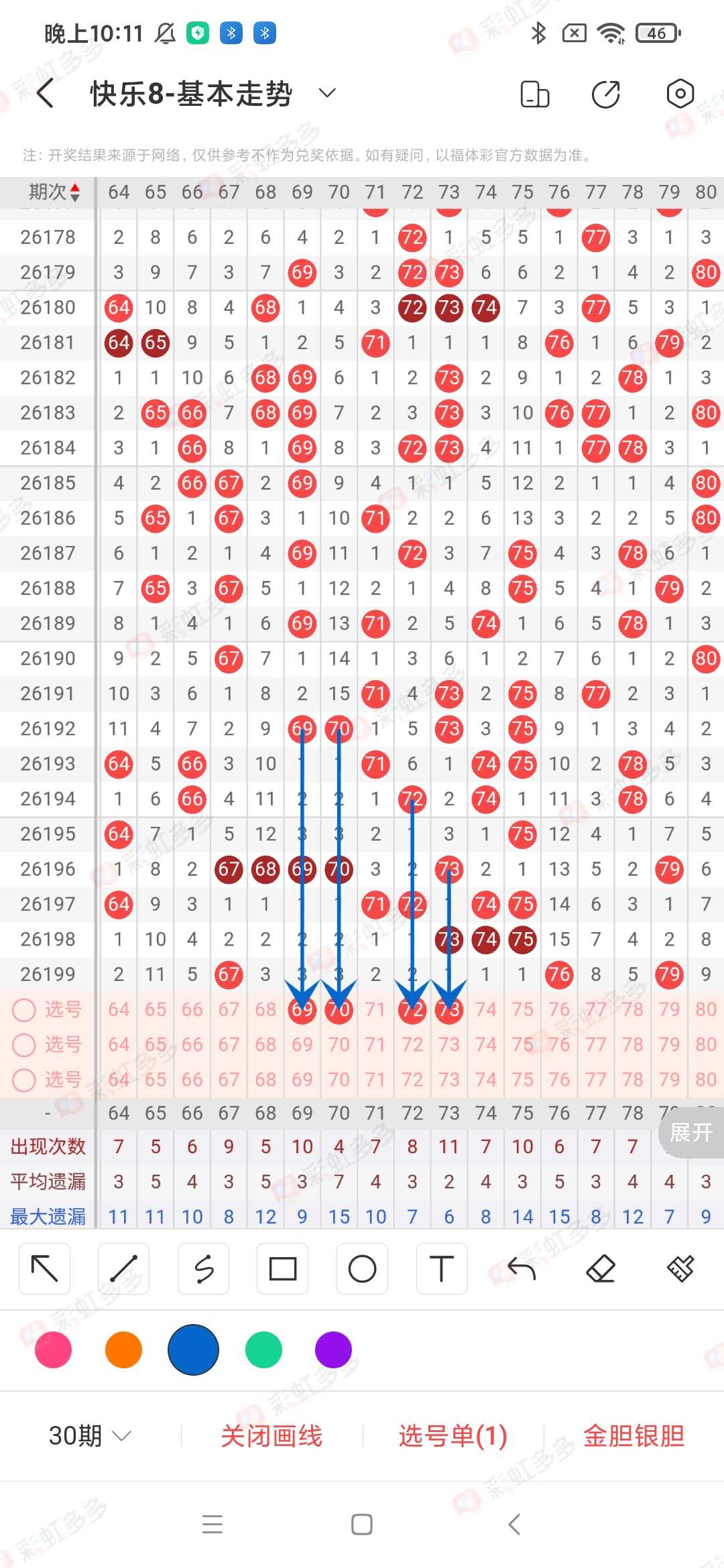Tap the screen orientation icon in header
The width and height of the screenshot is (724, 1568).
534,94
